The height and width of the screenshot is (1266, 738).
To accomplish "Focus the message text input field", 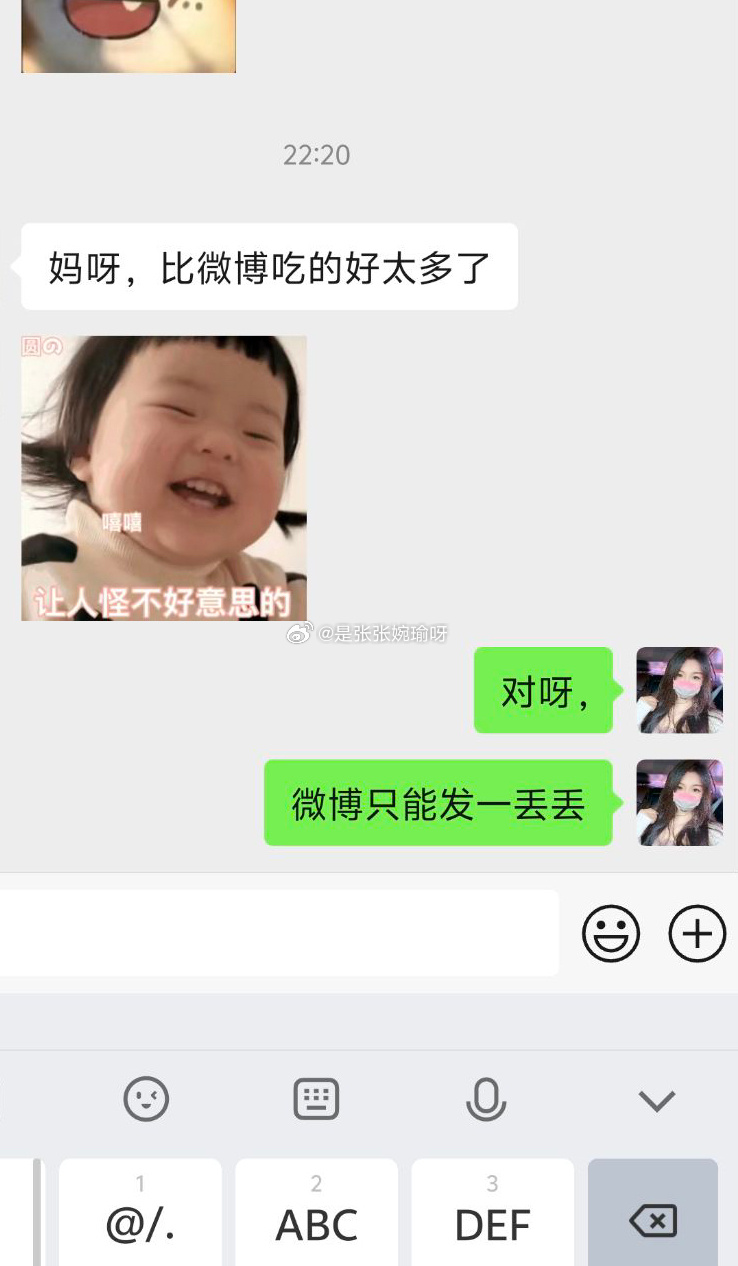I will pyautogui.click(x=278, y=933).
